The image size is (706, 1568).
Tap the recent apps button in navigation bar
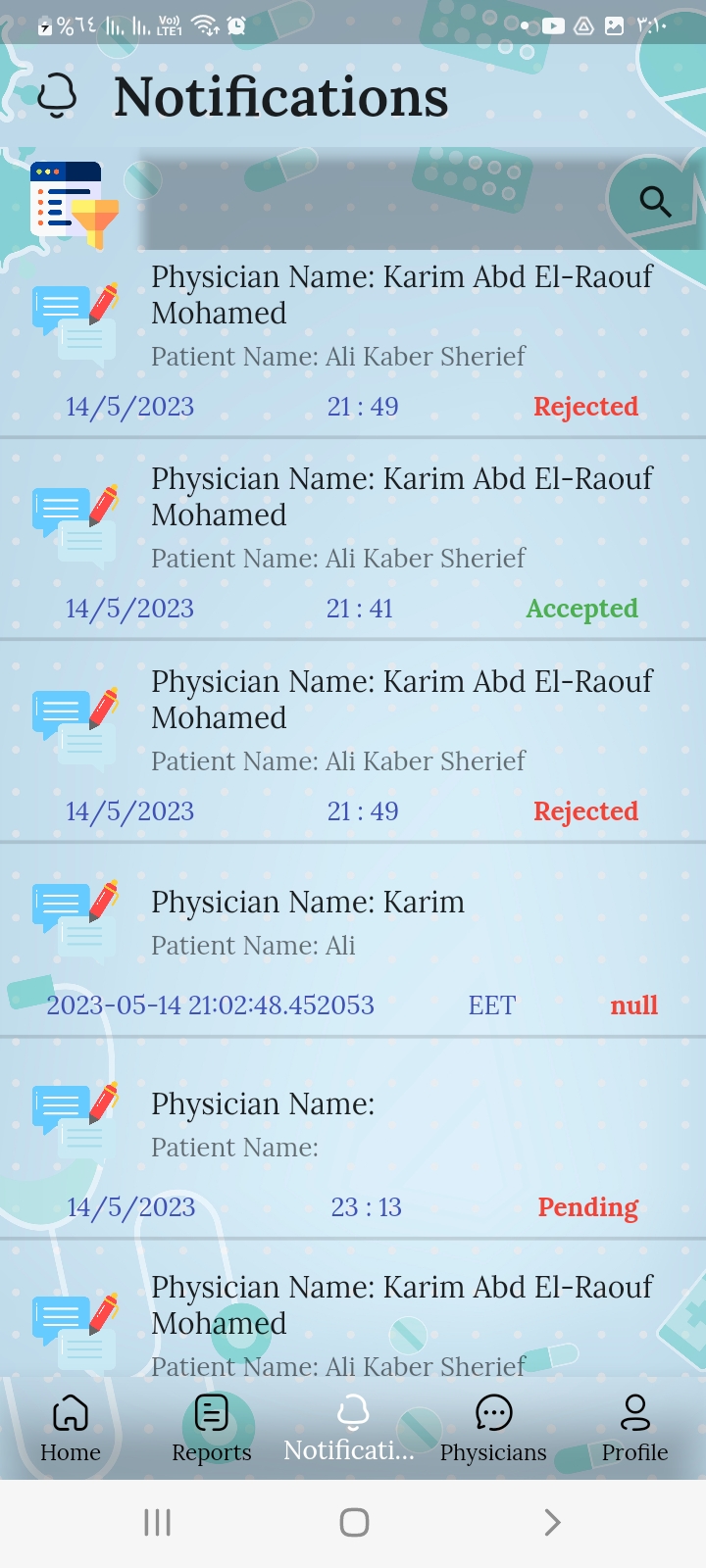click(x=157, y=1522)
